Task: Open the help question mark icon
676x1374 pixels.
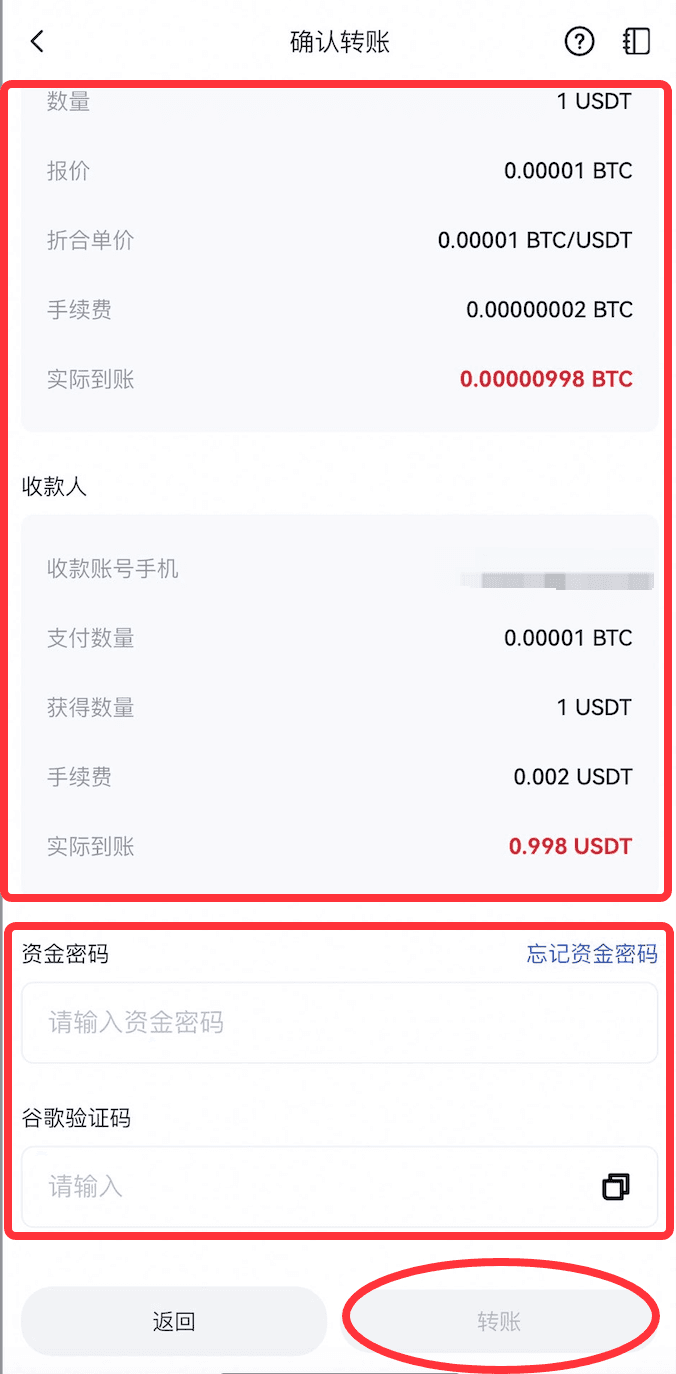Action: pos(579,42)
